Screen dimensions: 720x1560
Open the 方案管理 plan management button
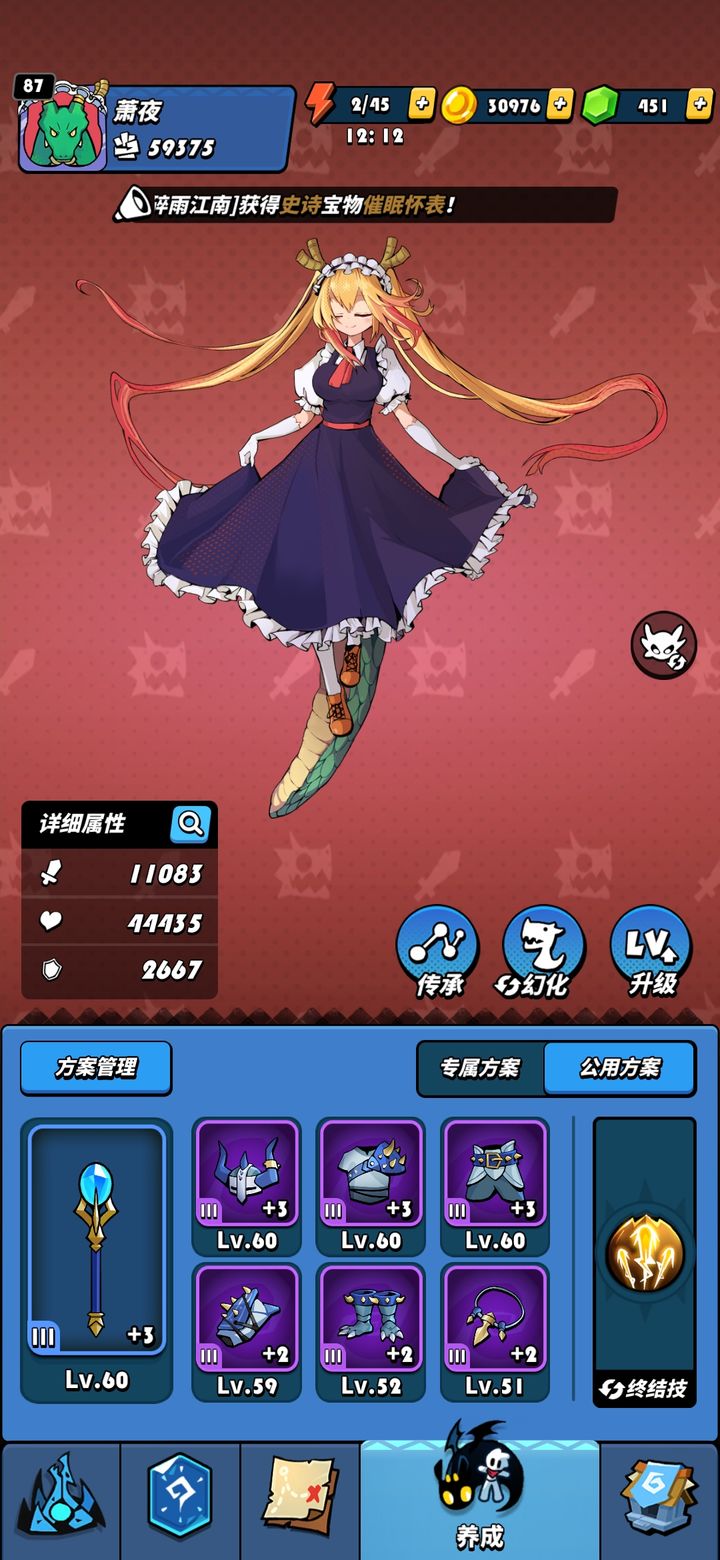(95, 1068)
